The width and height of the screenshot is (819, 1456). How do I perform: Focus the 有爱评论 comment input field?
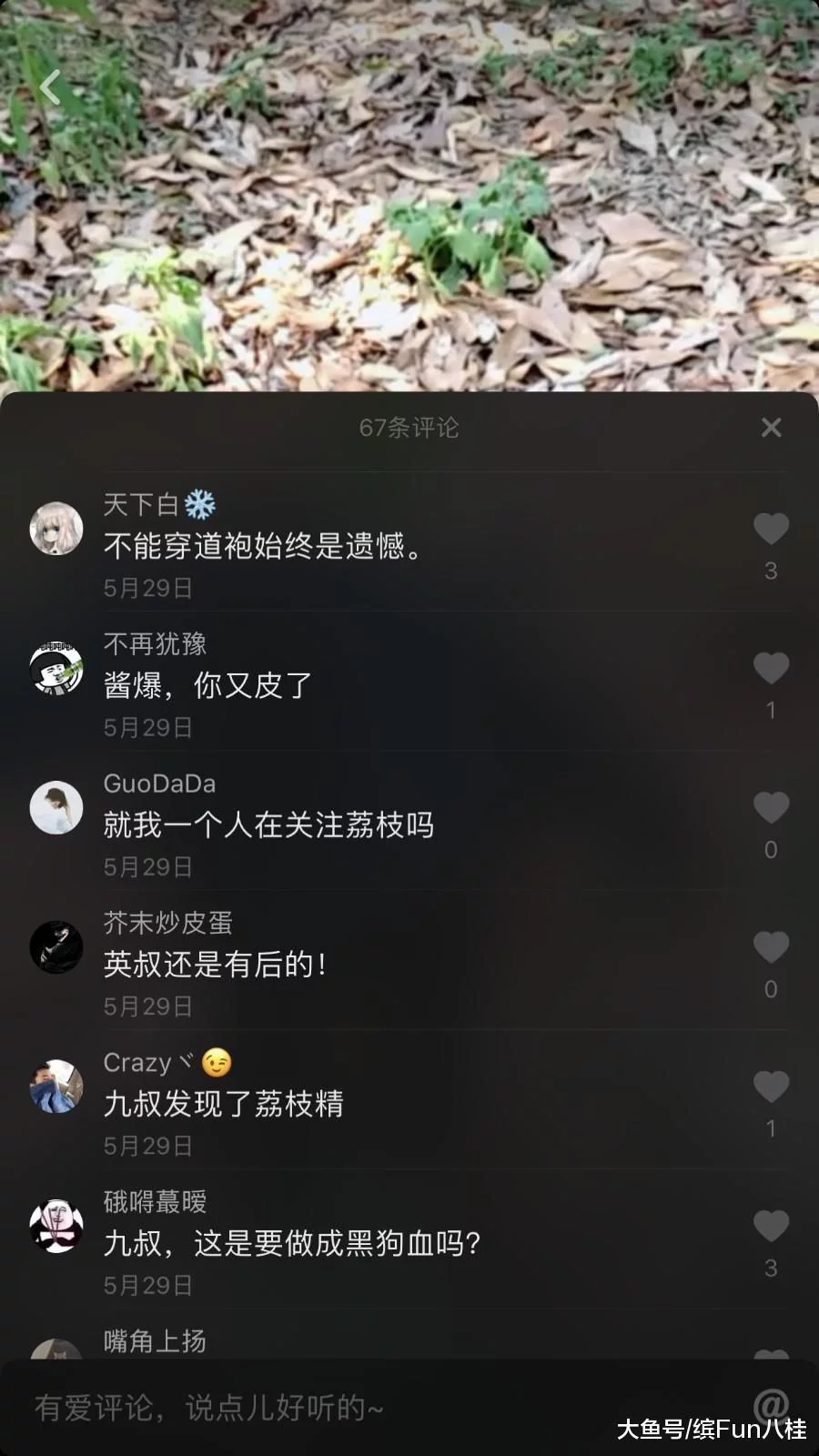click(364, 1408)
